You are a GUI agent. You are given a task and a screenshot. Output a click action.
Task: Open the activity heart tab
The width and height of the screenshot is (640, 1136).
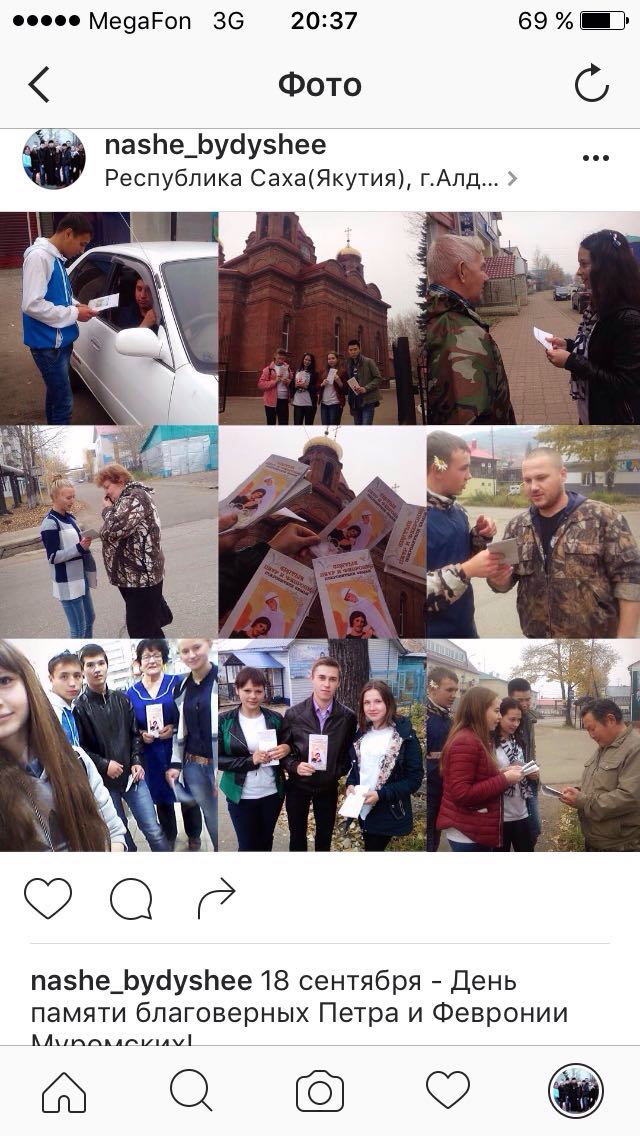[448, 1090]
